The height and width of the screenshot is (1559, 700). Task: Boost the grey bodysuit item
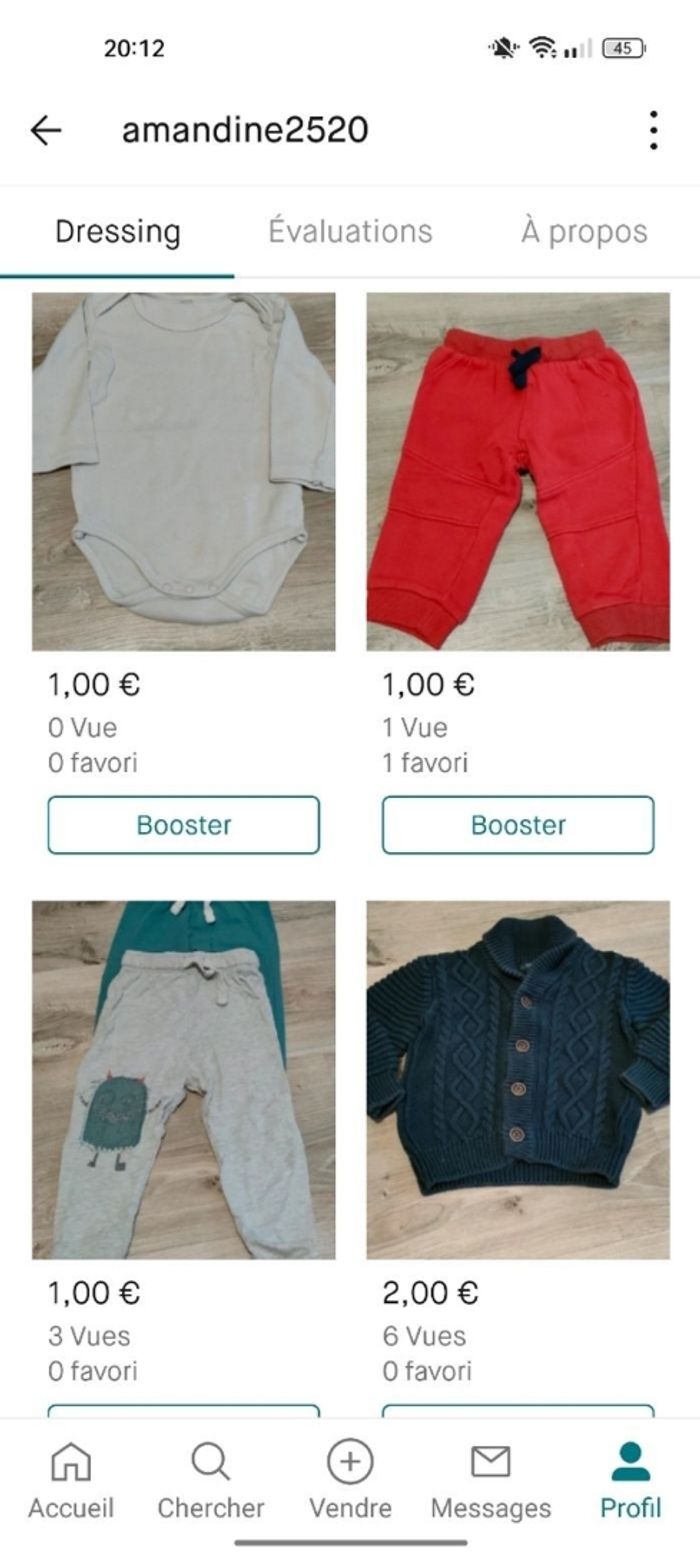[x=183, y=825]
